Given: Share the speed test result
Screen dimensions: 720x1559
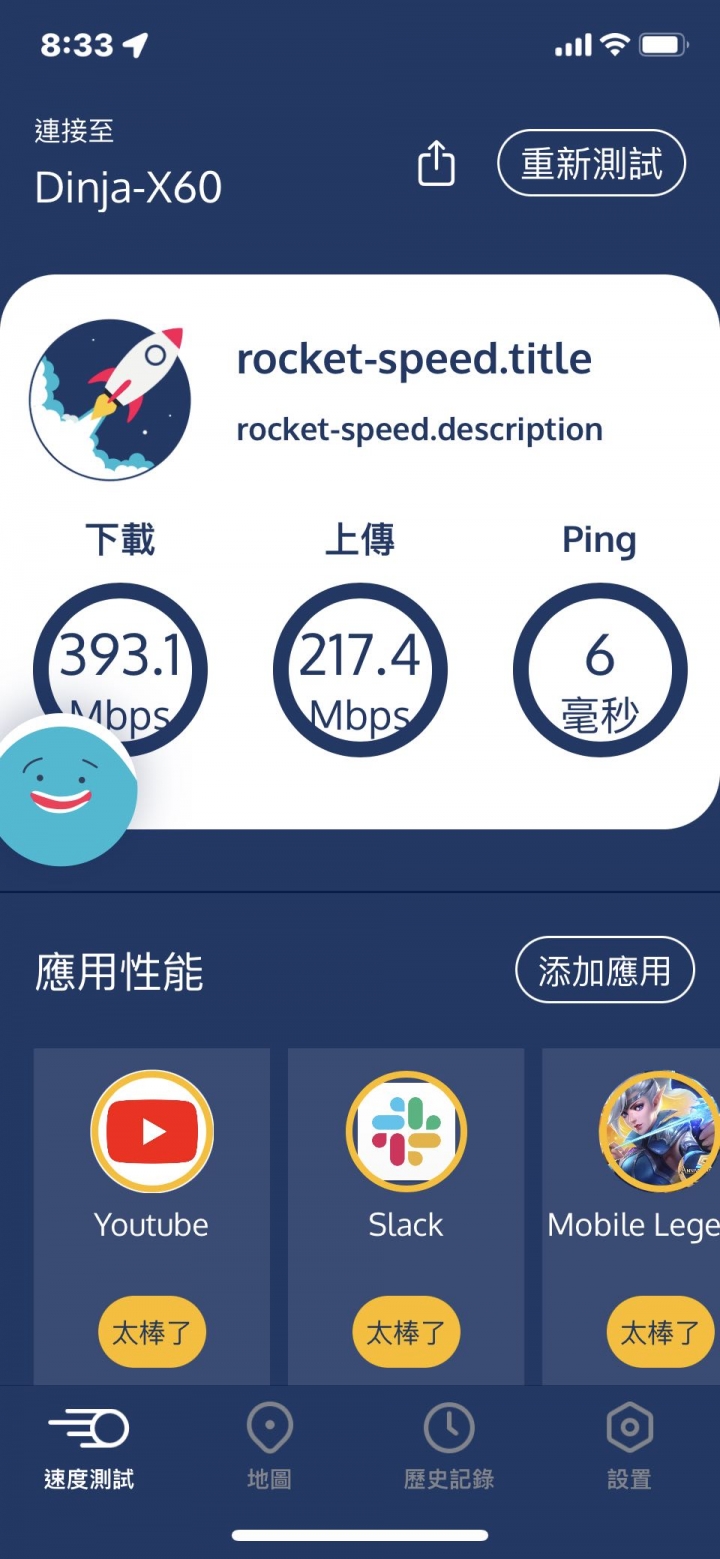Looking at the screenshot, I should 435,163.
